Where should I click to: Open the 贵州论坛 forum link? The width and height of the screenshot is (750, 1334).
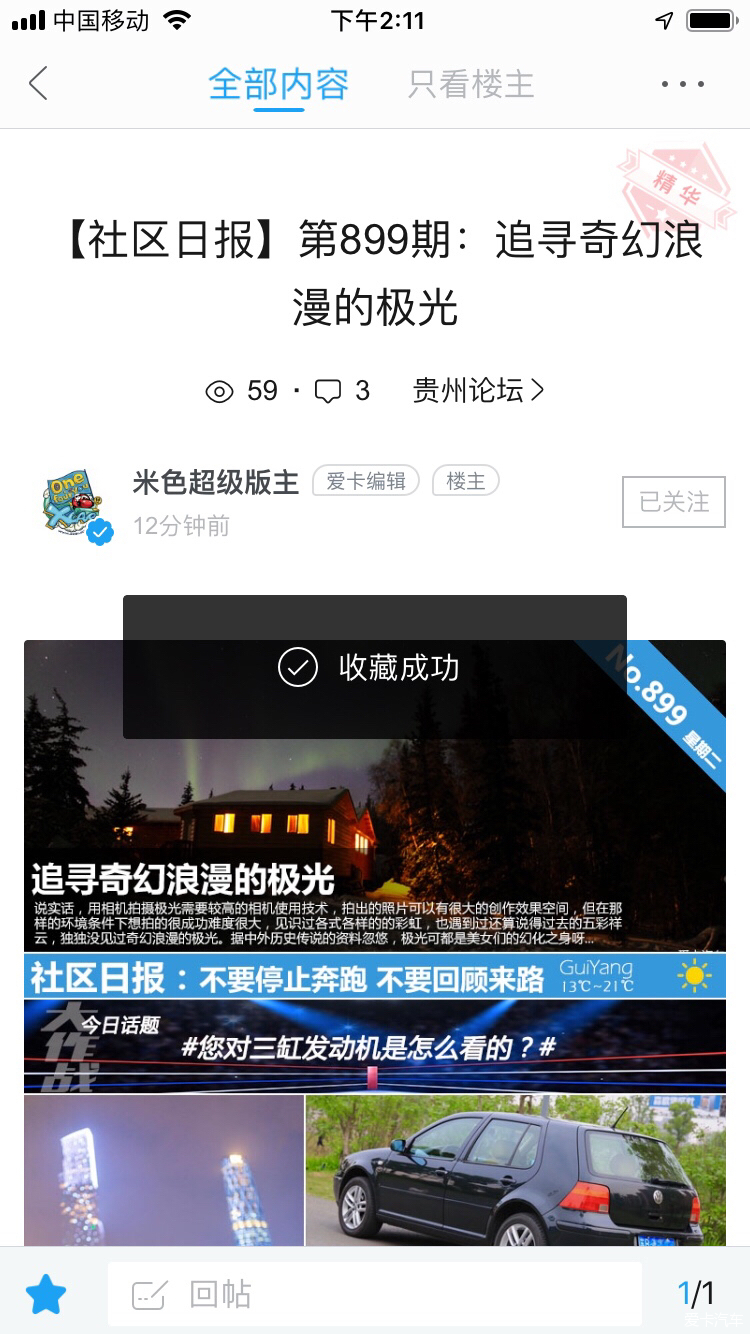click(x=478, y=391)
